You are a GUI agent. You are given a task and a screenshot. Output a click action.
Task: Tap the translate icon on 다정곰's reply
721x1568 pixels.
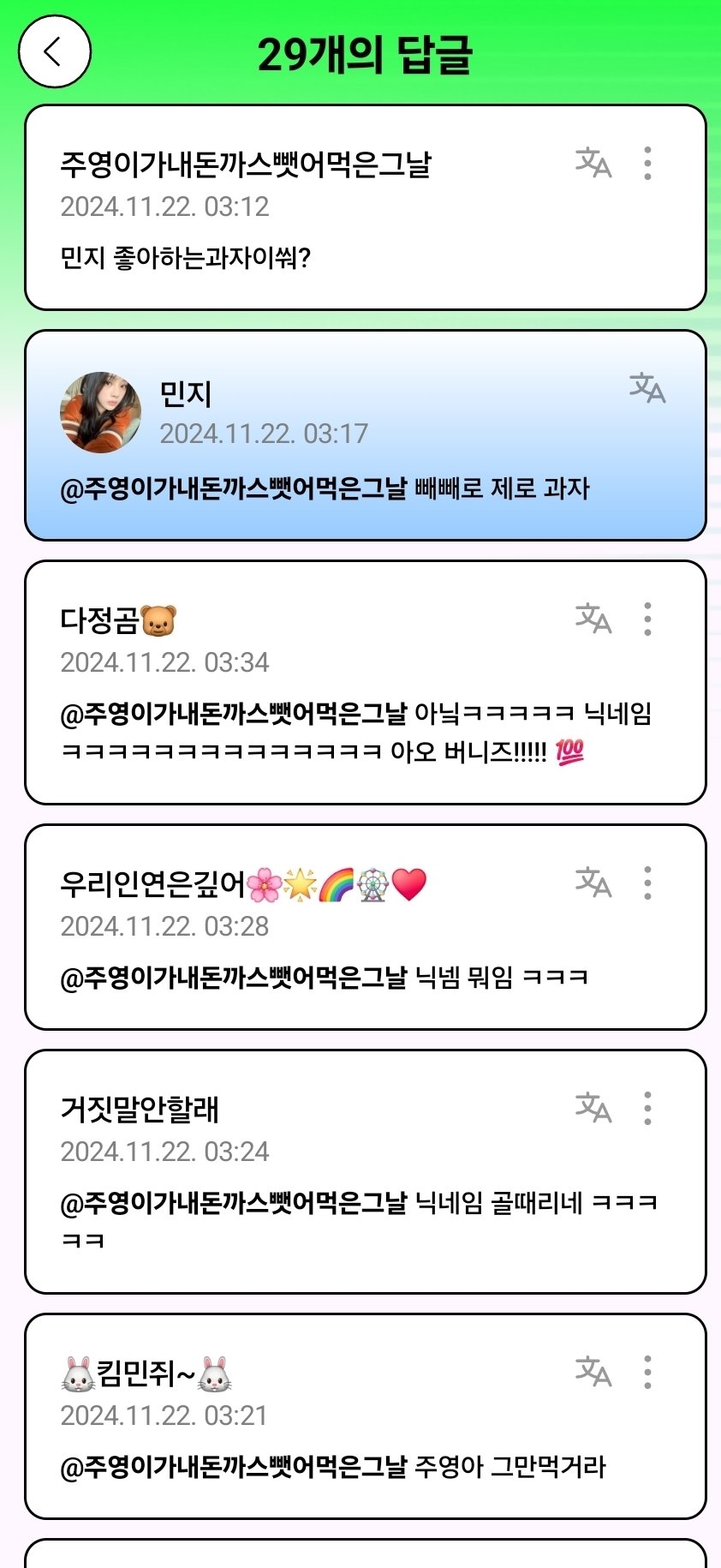point(592,620)
